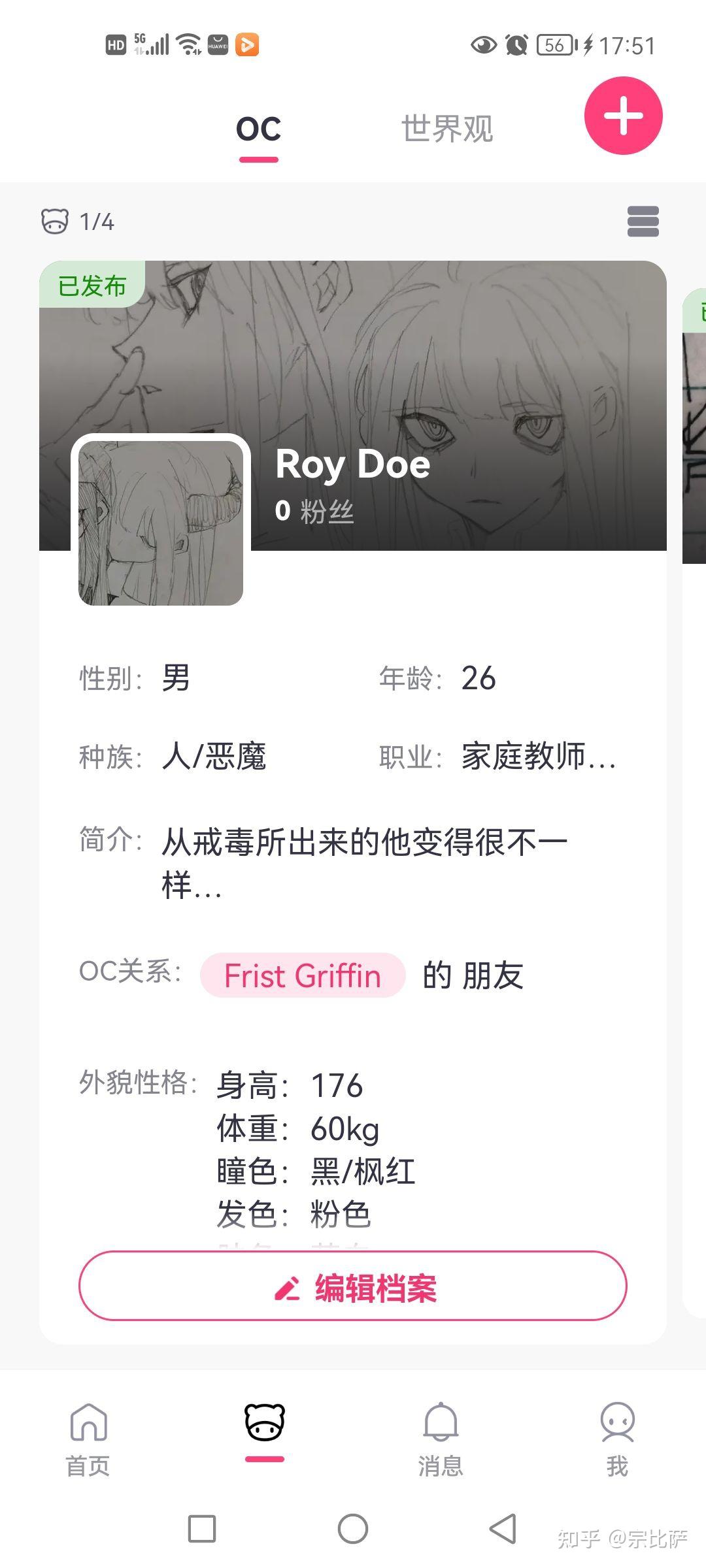Open the Frist Griffin relationship chip
This screenshot has width=706, height=1568.
pos(303,975)
